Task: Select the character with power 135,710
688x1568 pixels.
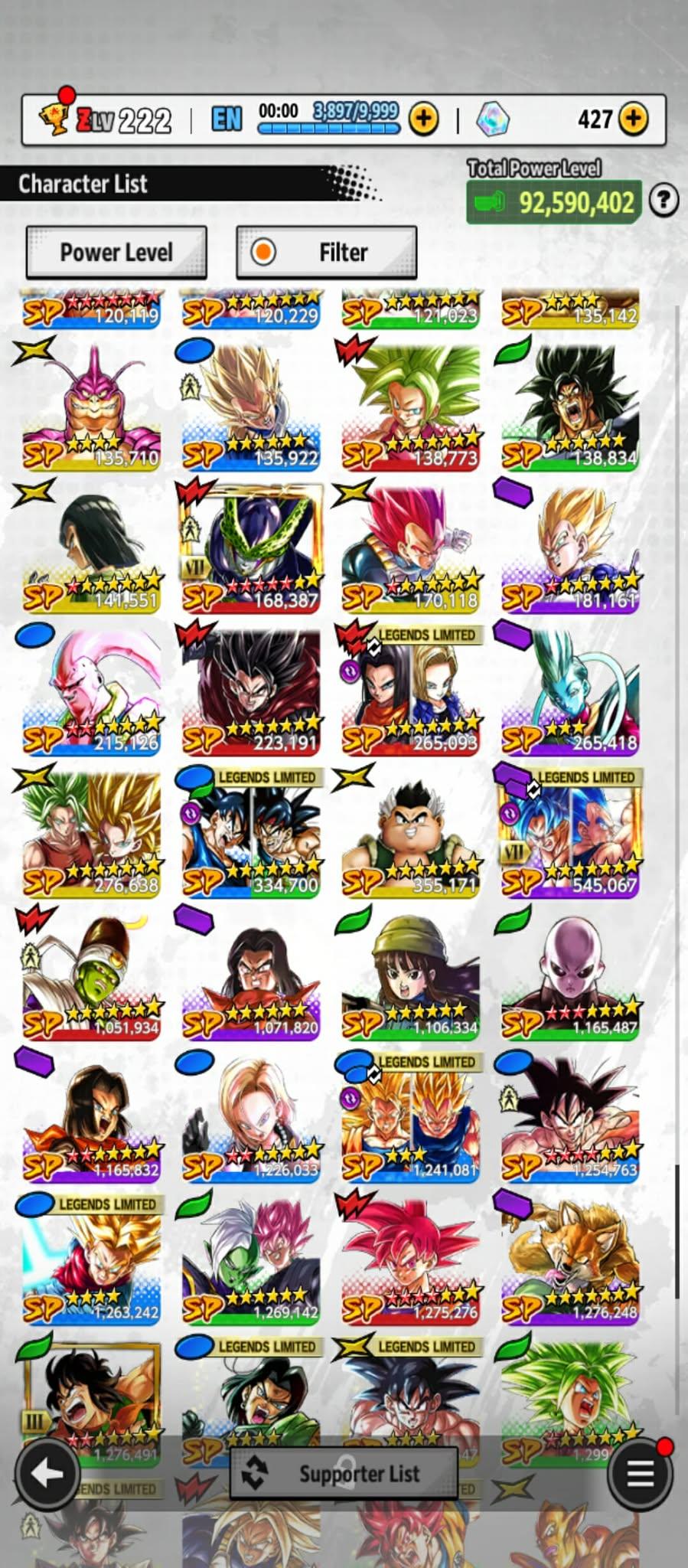Action: click(92, 407)
